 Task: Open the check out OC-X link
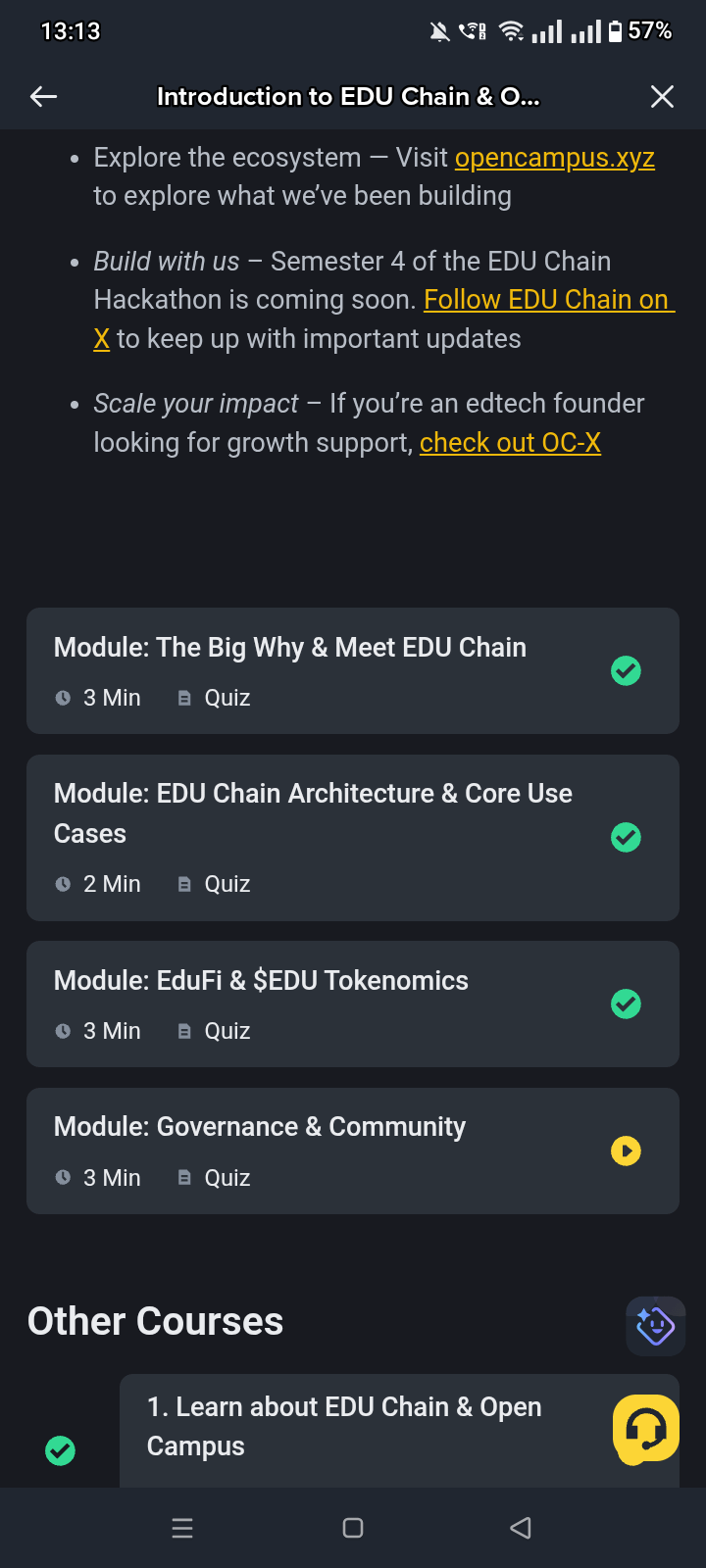tap(510, 443)
